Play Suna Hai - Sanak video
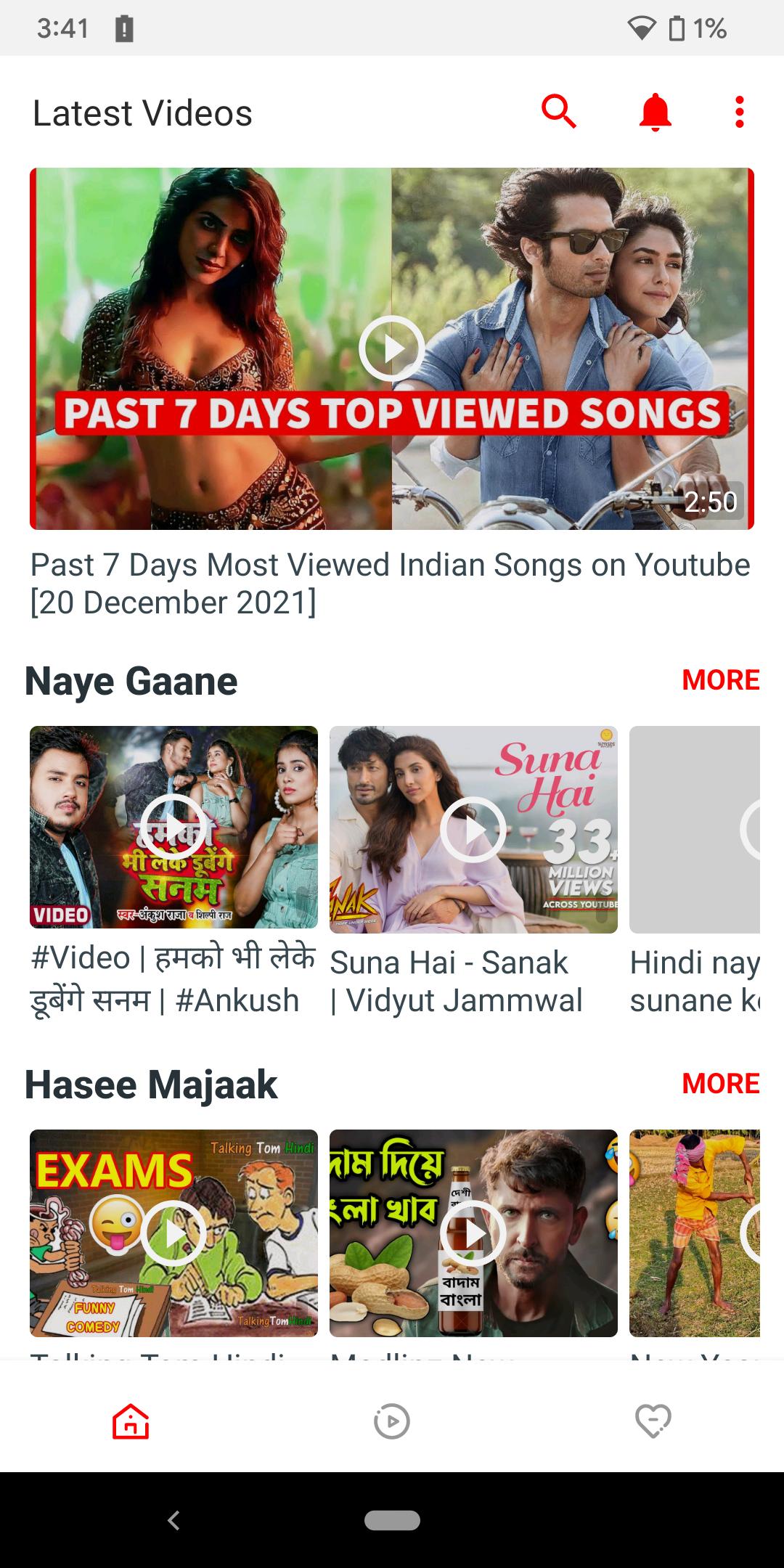 coord(473,830)
